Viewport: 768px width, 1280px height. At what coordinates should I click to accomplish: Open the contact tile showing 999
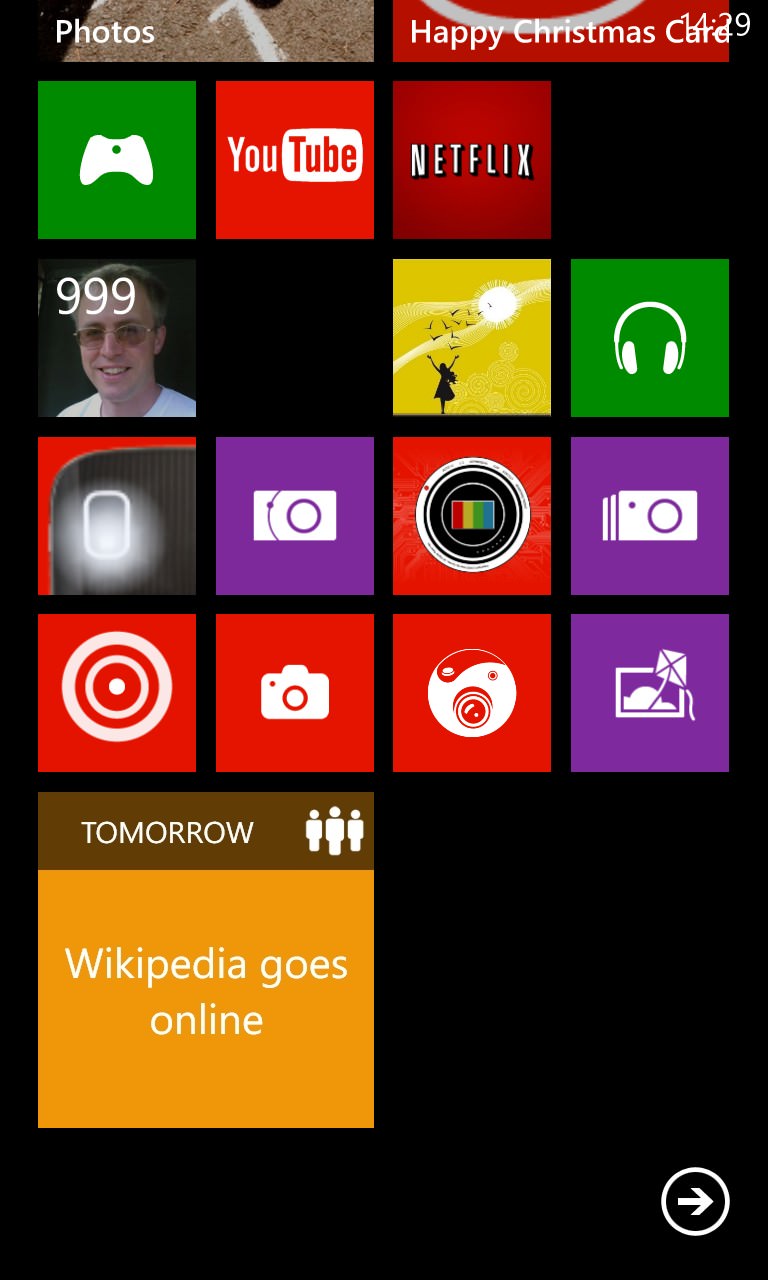(x=117, y=338)
